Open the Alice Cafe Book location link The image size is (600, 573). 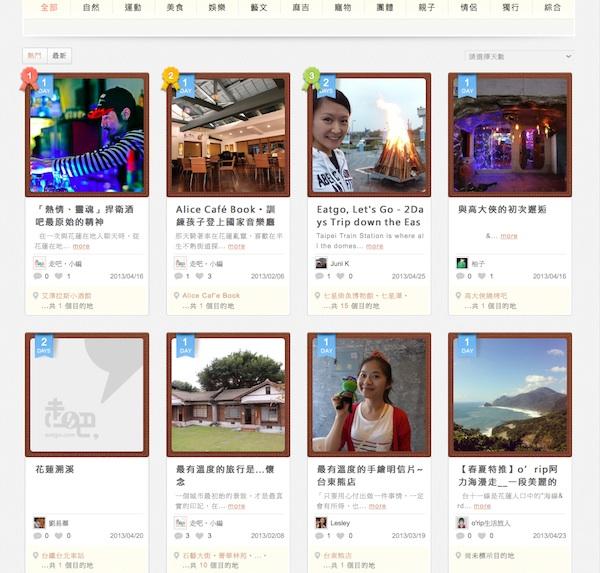[211, 296]
